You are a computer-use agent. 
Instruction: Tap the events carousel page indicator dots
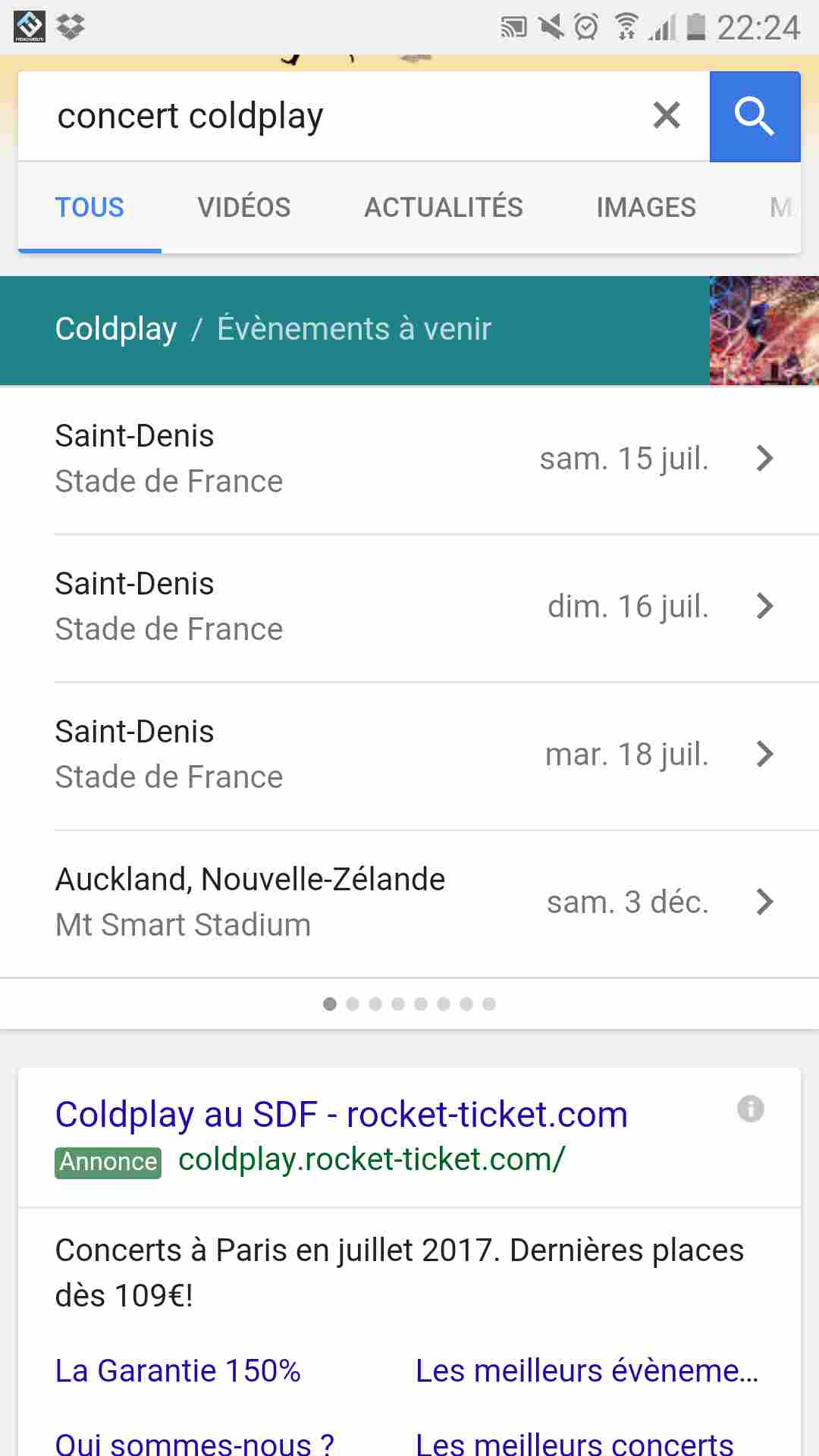[x=409, y=1004]
